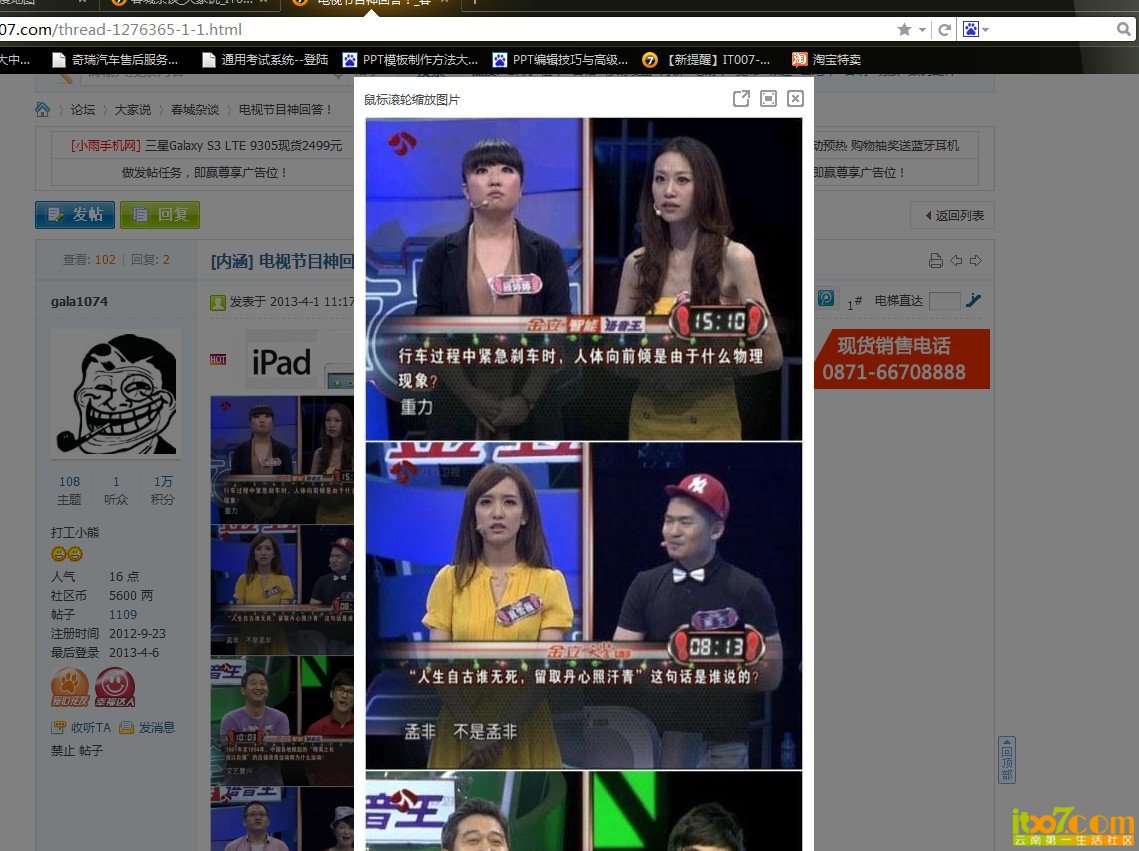Image resolution: width=1139 pixels, height=851 pixels.
Task: Tap 回复 to reply to thread
Action: [x=160, y=214]
